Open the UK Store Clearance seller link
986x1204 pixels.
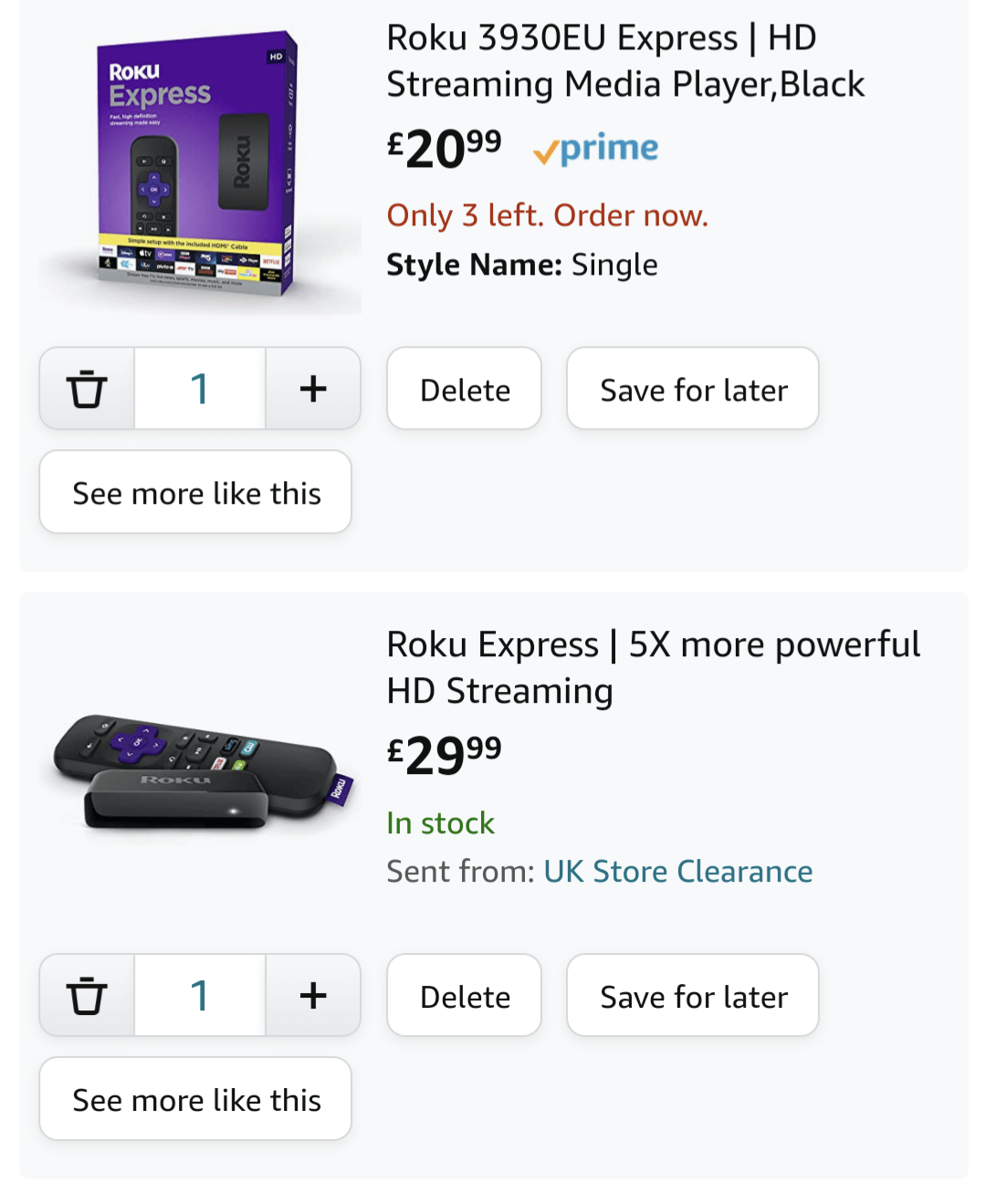[678, 872]
